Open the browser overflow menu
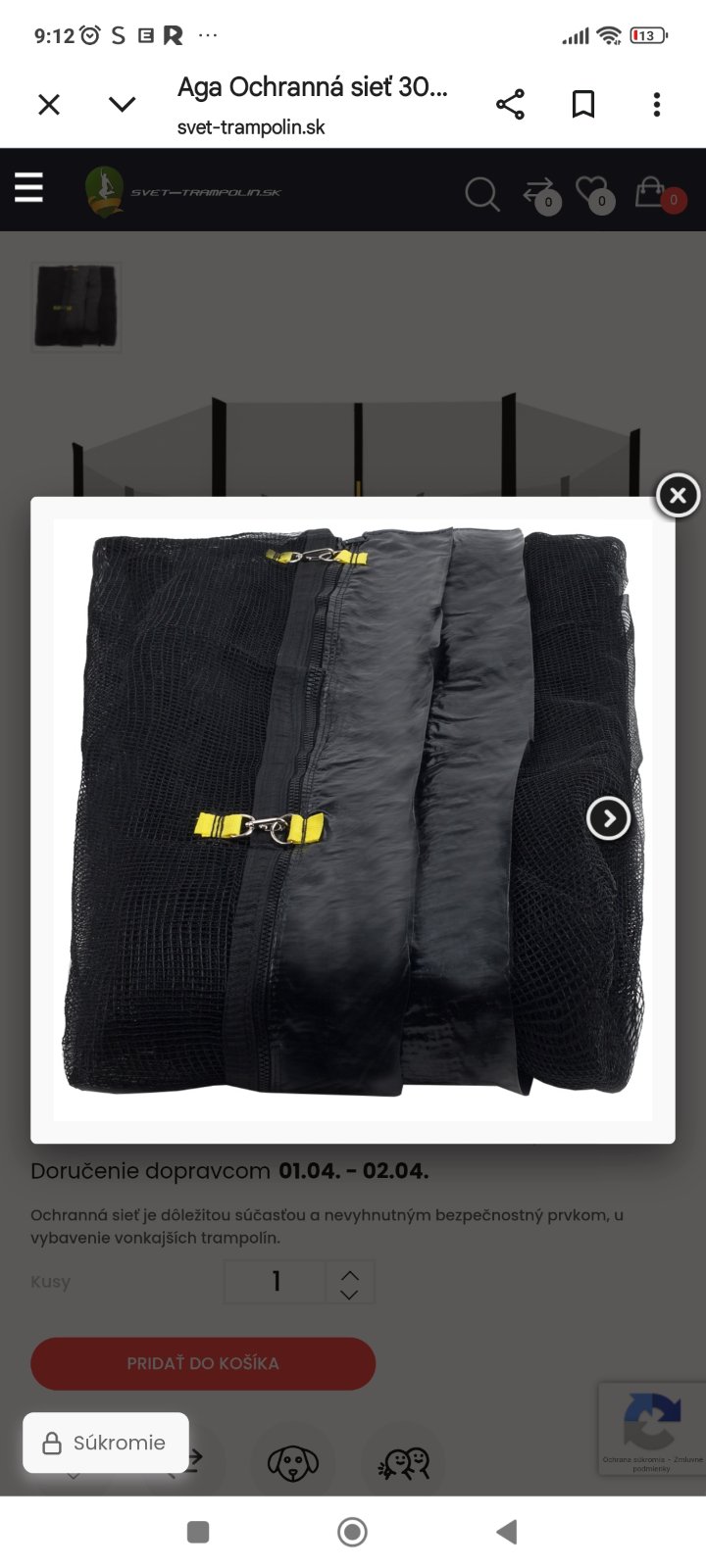Viewport: 706px width, 1568px height. point(656,104)
